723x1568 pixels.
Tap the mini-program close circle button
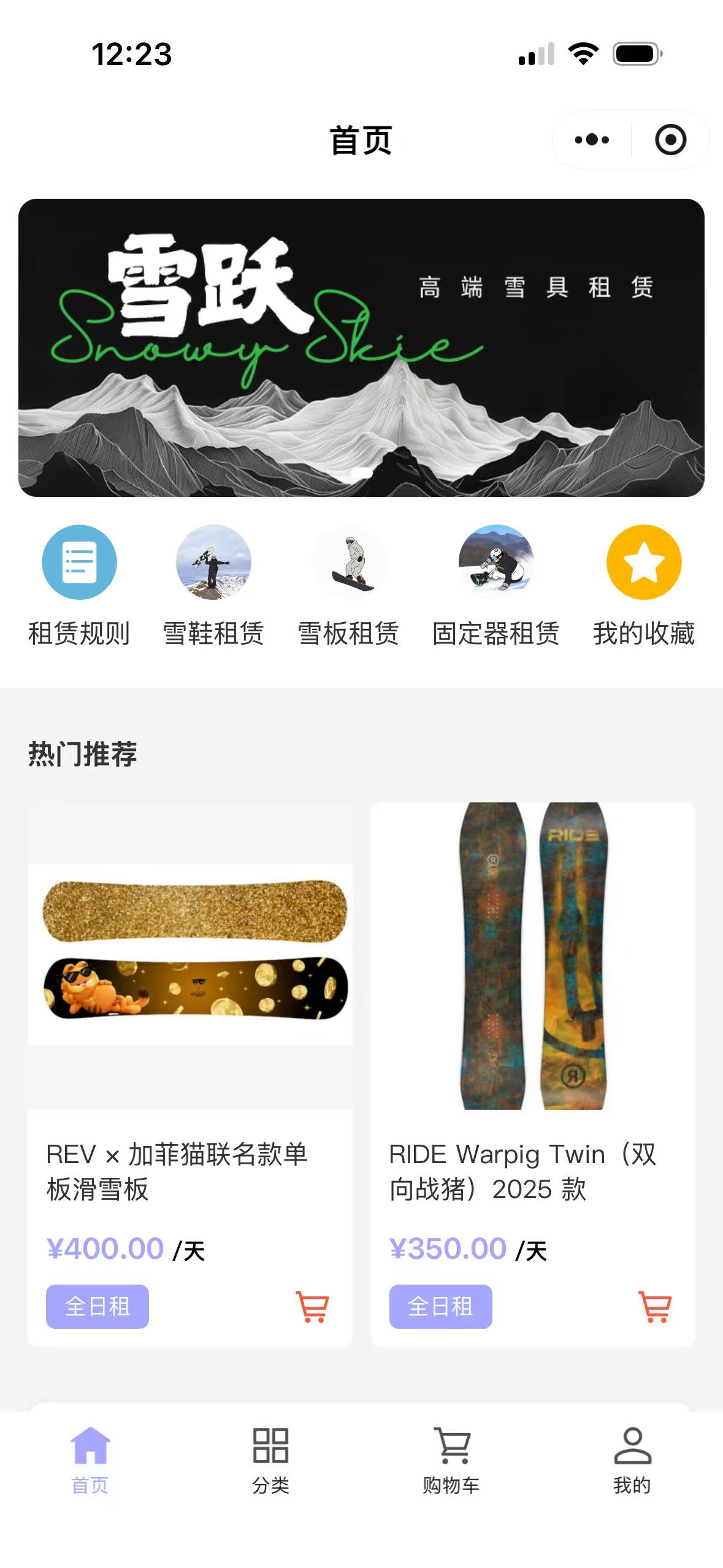pyautogui.click(x=670, y=140)
